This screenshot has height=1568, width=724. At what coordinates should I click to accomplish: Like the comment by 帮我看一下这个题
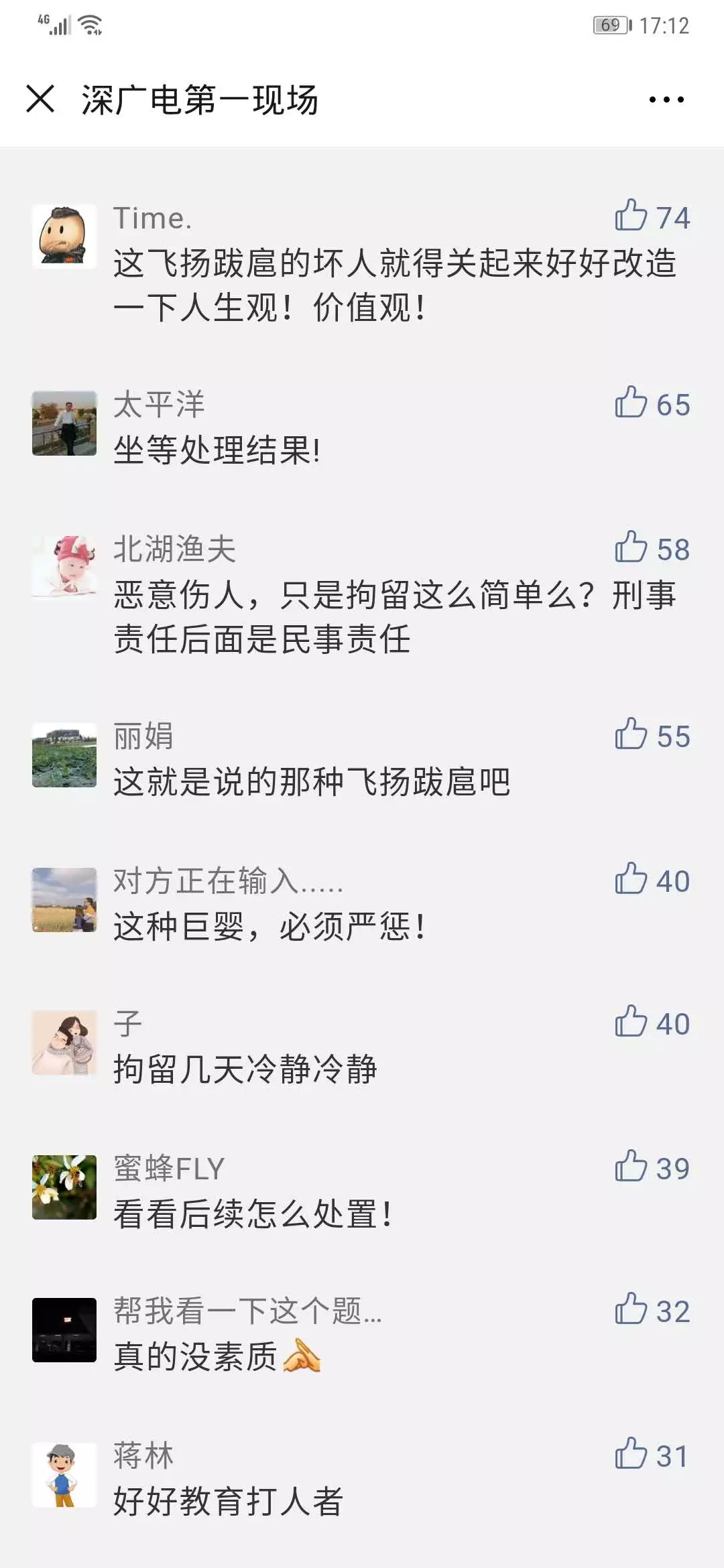click(631, 1309)
